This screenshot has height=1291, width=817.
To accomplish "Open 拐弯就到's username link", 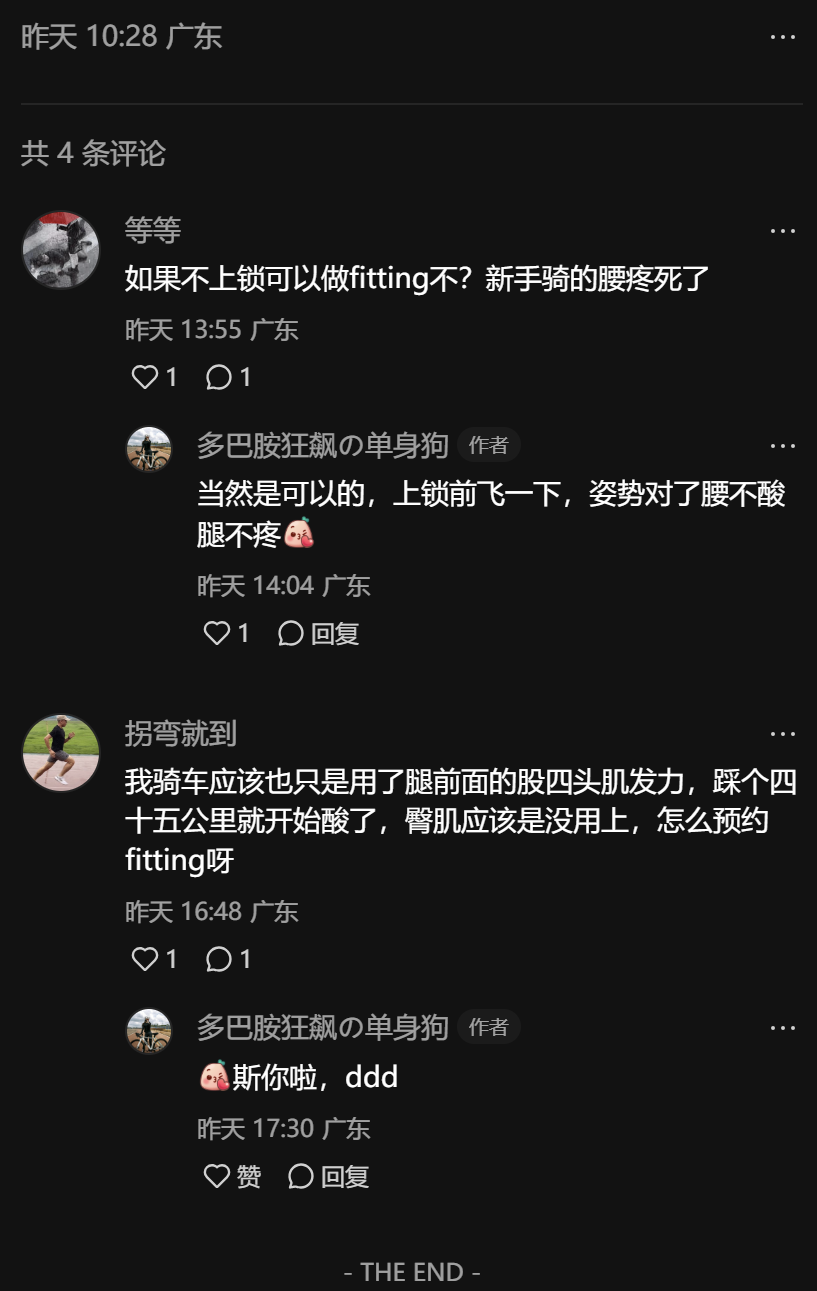I will (x=180, y=734).
